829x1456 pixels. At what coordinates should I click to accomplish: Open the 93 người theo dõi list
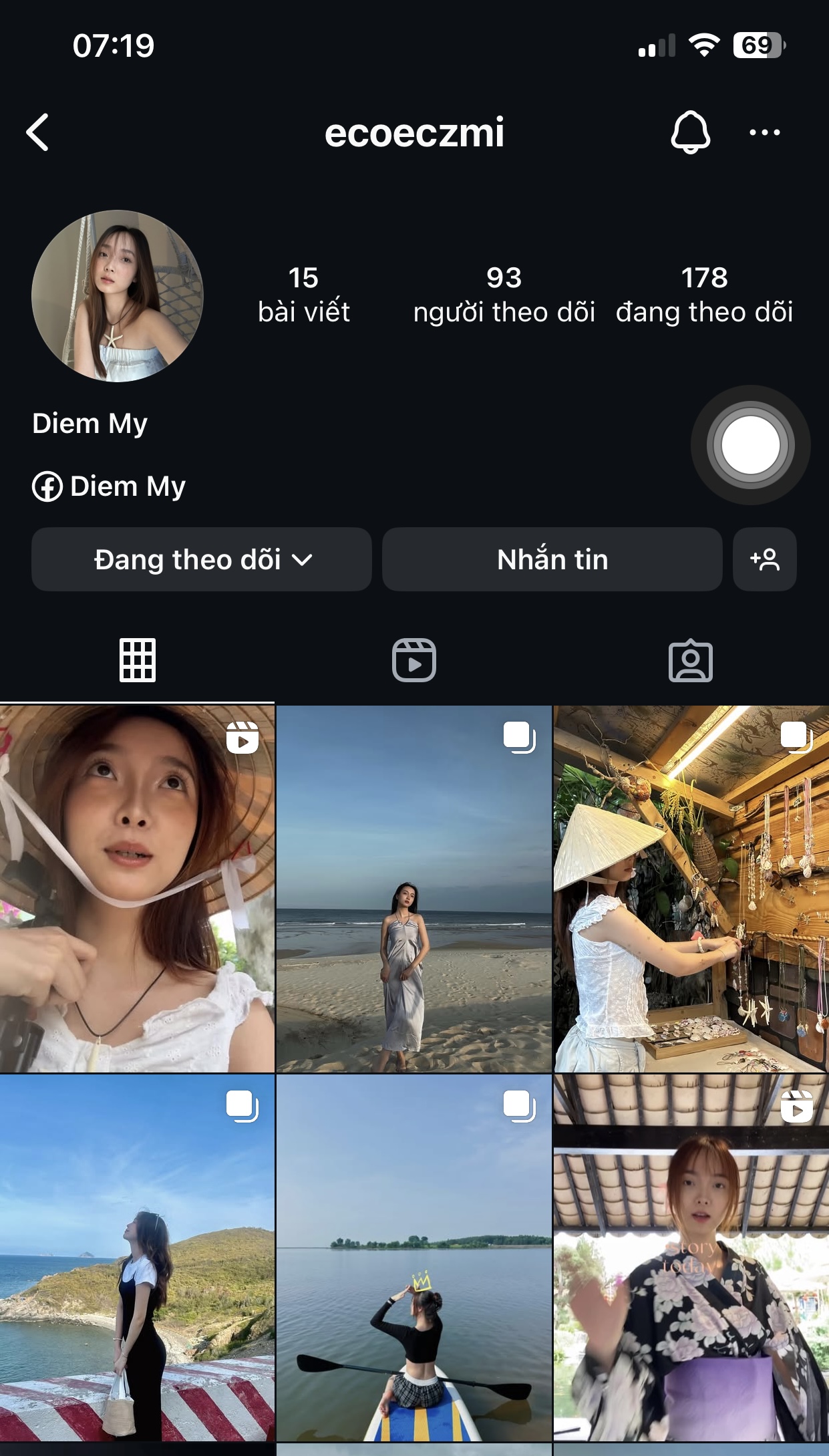click(x=504, y=295)
